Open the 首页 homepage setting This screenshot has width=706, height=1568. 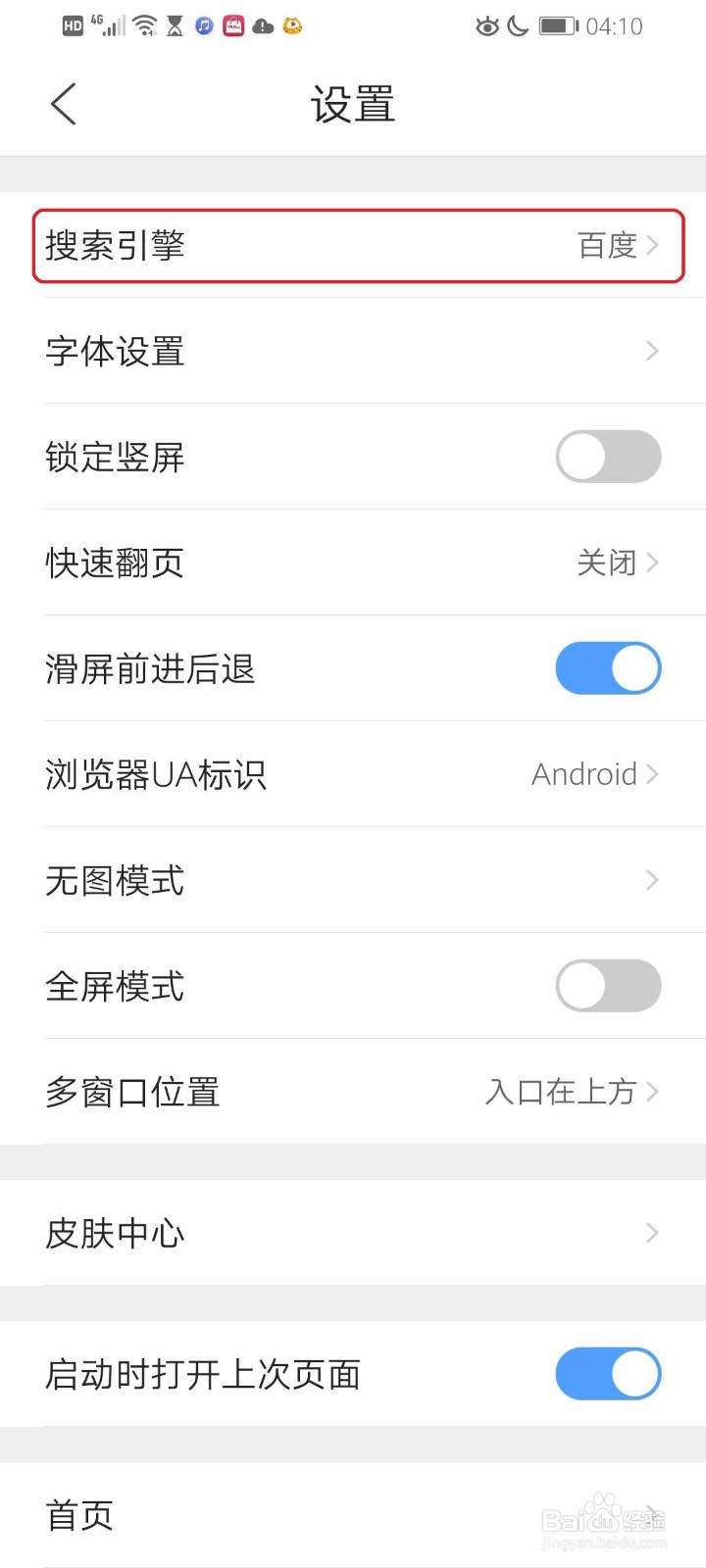point(353,1515)
